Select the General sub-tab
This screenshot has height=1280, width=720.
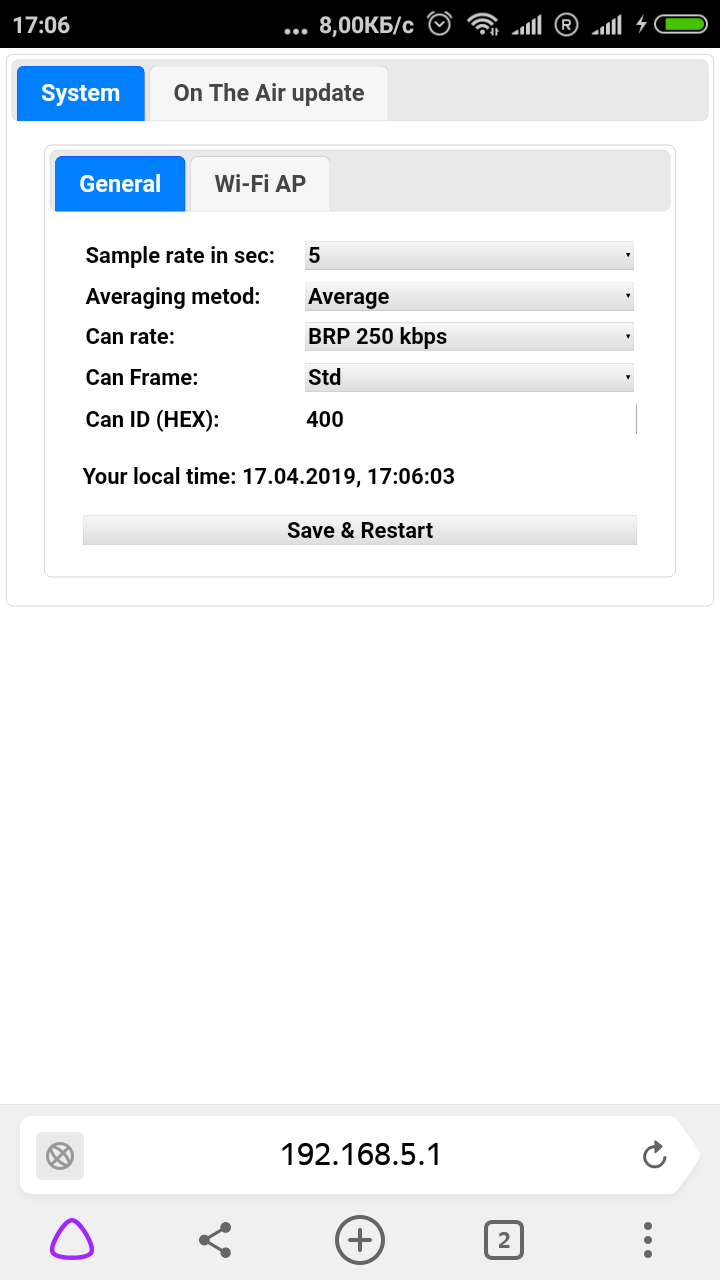(120, 184)
